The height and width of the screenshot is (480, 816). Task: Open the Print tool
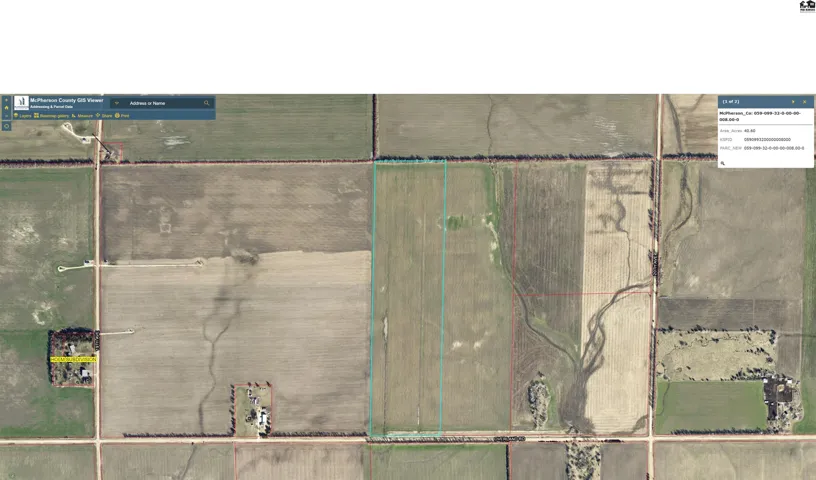[x=122, y=116]
